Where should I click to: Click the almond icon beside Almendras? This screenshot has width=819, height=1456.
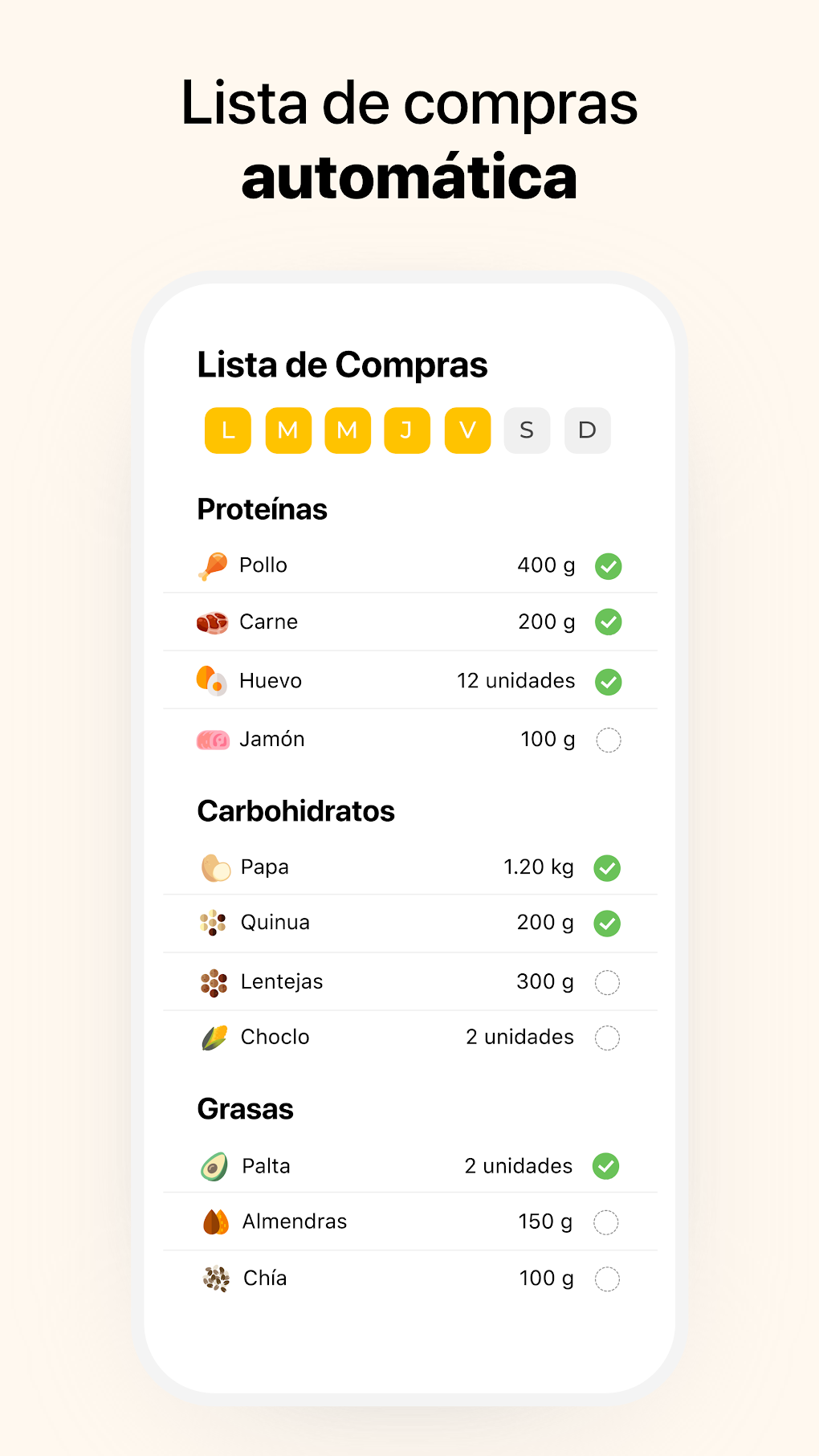(217, 1221)
